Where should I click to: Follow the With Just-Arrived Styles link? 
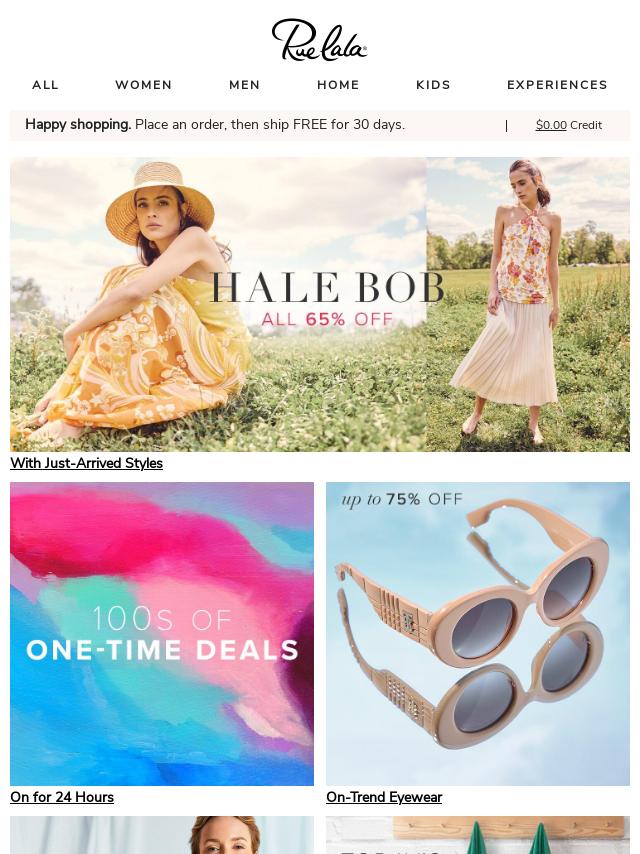(x=86, y=463)
